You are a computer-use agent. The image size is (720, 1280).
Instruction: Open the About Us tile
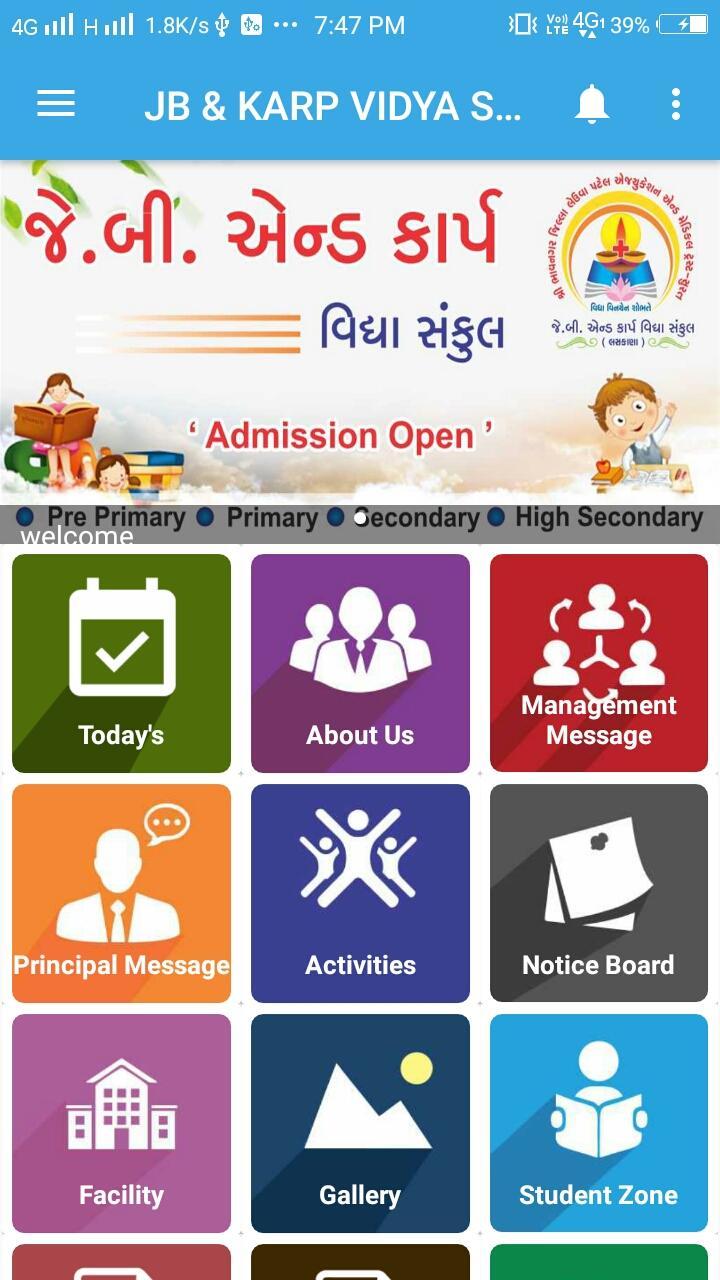[360, 663]
